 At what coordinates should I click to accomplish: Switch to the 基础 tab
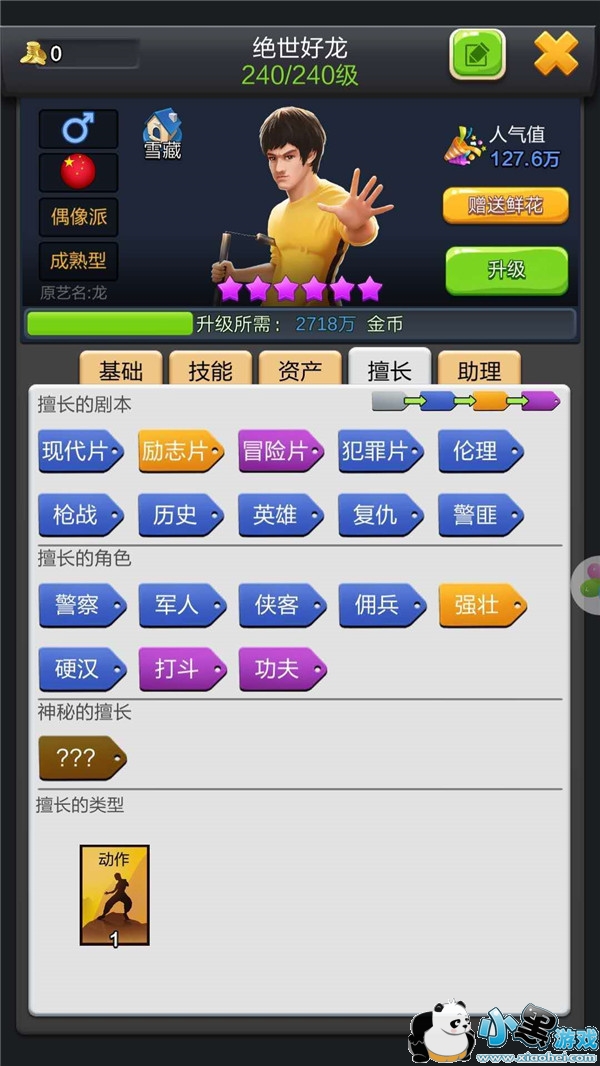coord(121,371)
